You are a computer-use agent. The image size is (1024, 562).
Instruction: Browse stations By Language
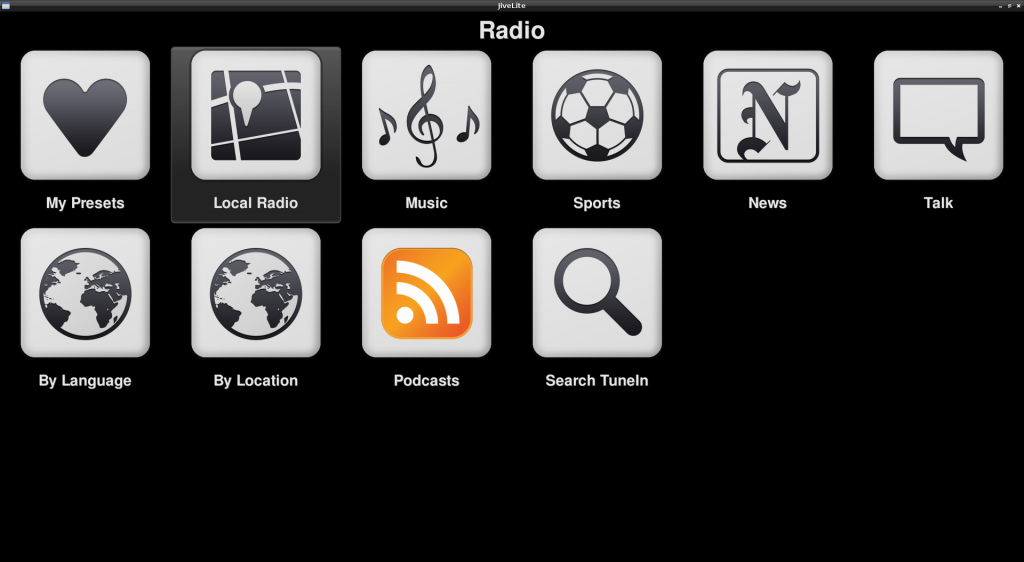pos(85,293)
